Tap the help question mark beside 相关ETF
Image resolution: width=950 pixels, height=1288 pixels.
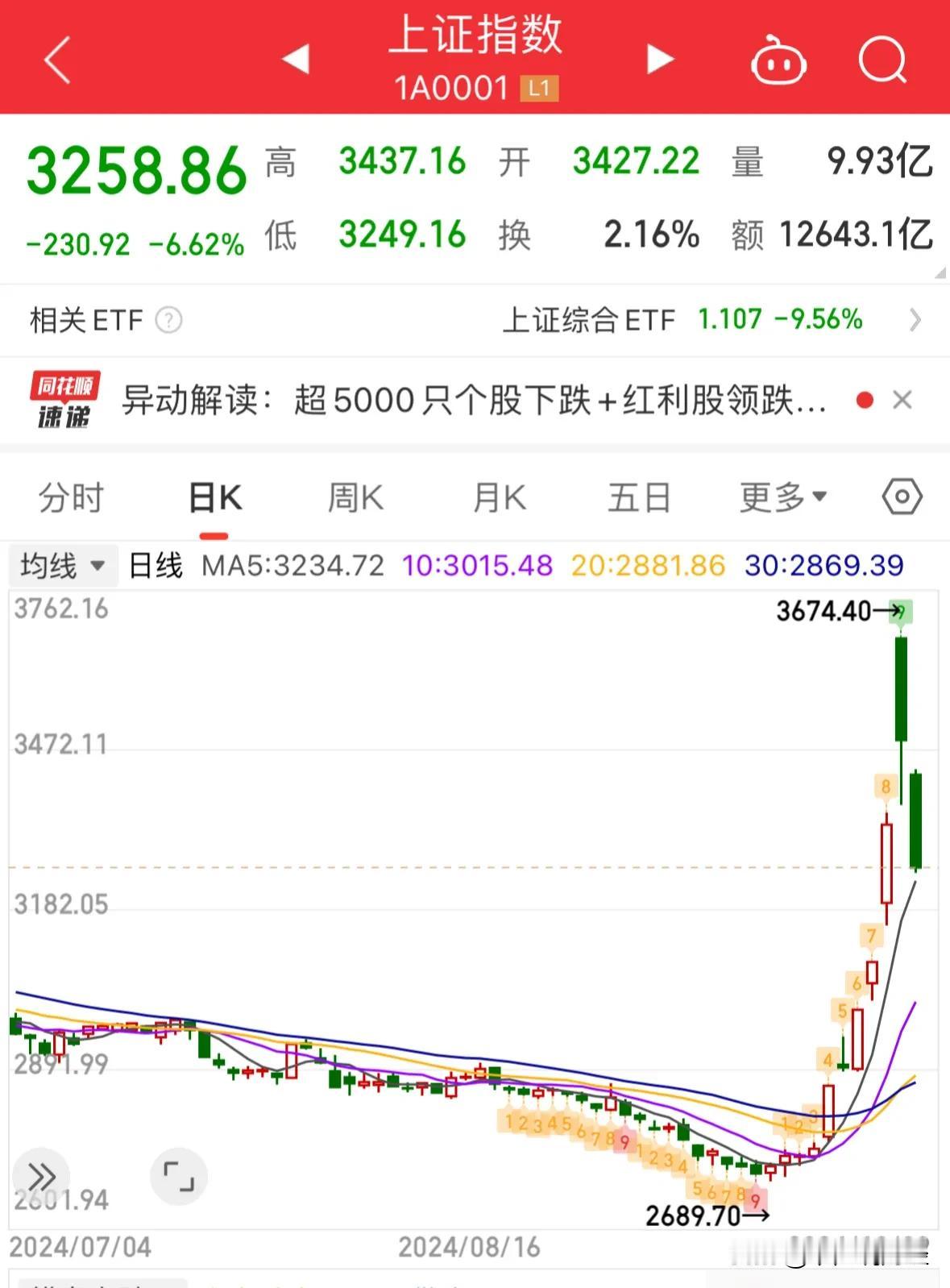168,320
